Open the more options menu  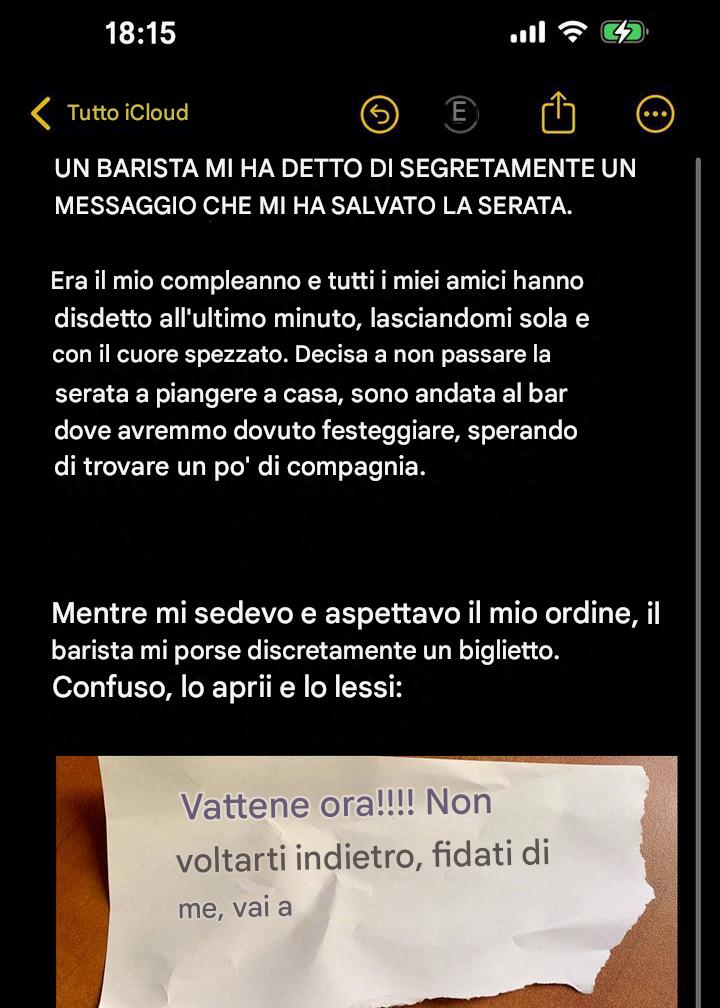[x=655, y=114]
